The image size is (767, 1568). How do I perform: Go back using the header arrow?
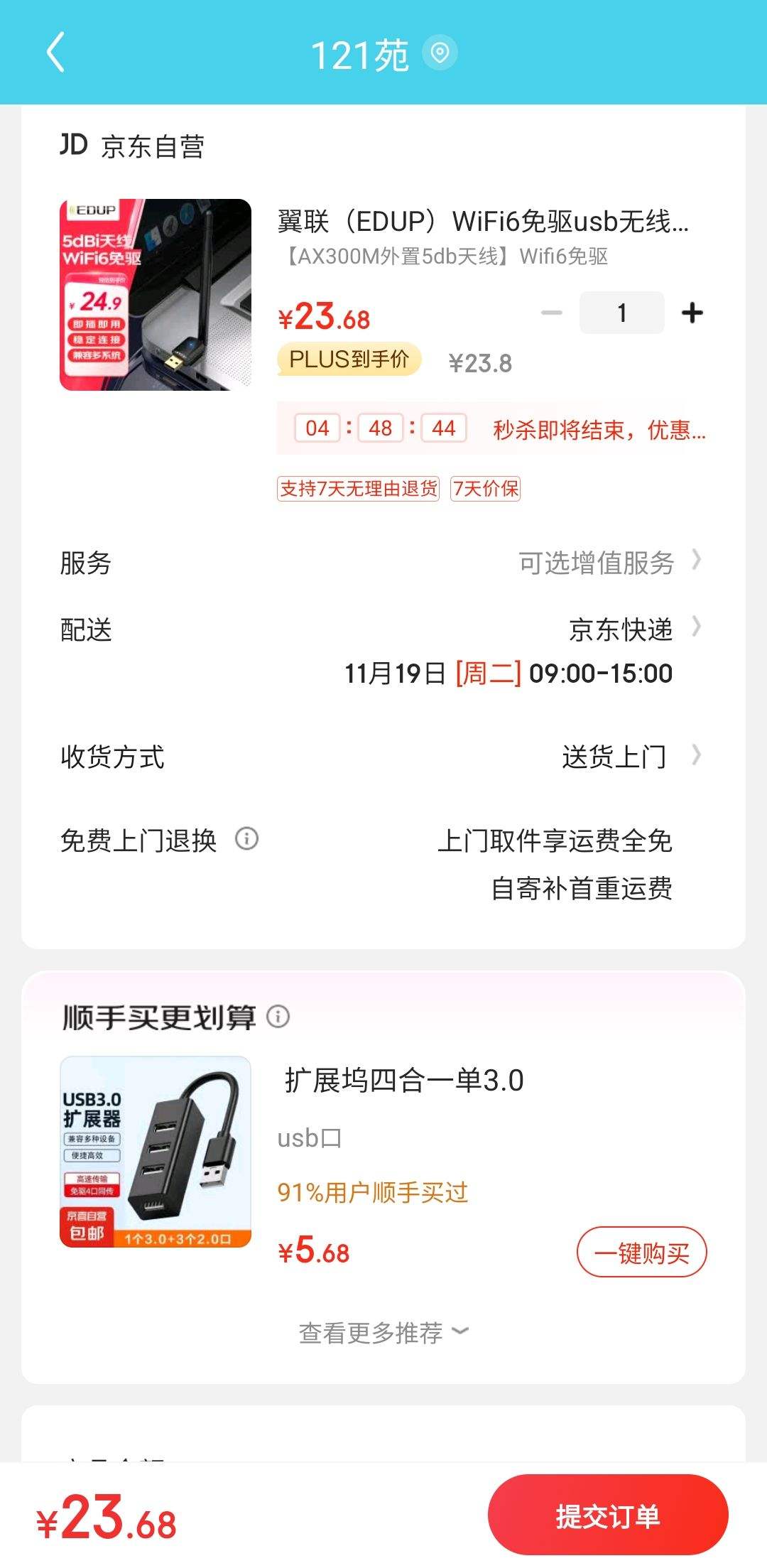point(55,52)
